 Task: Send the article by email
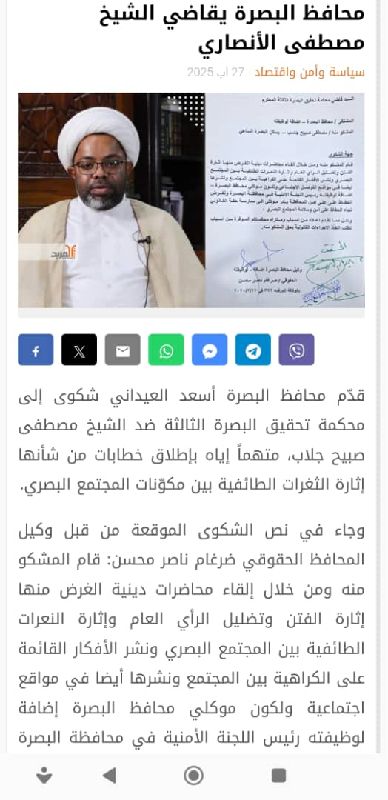123,349
